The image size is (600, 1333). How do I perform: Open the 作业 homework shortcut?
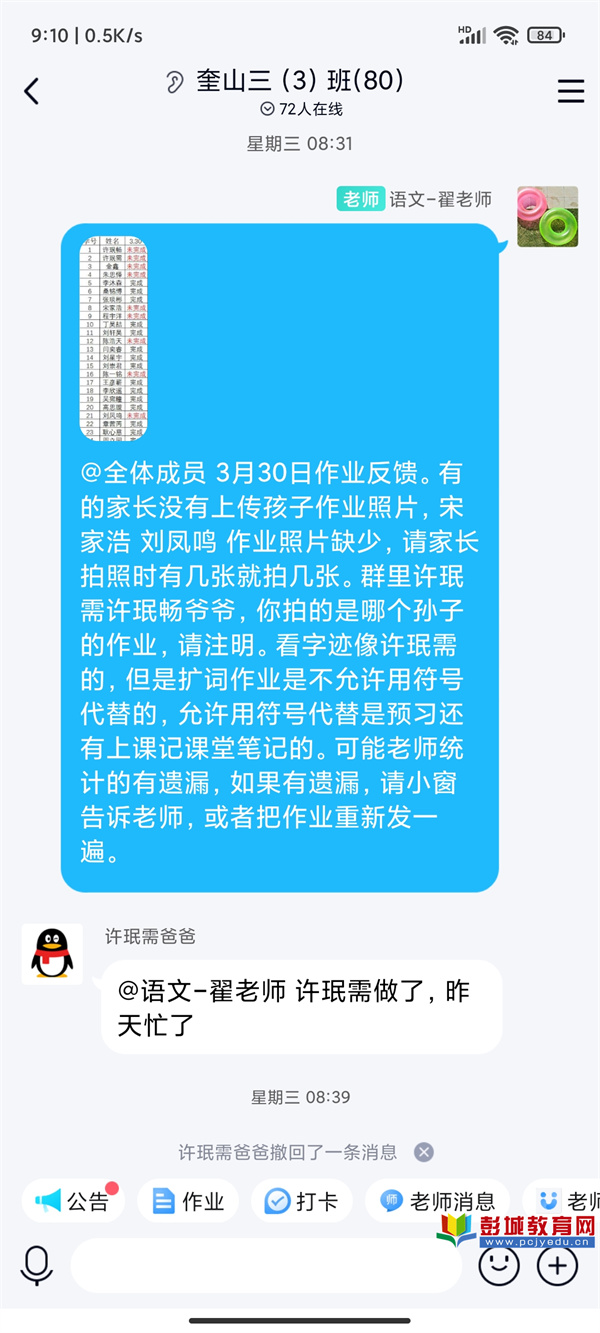[x=188, y=1201]
